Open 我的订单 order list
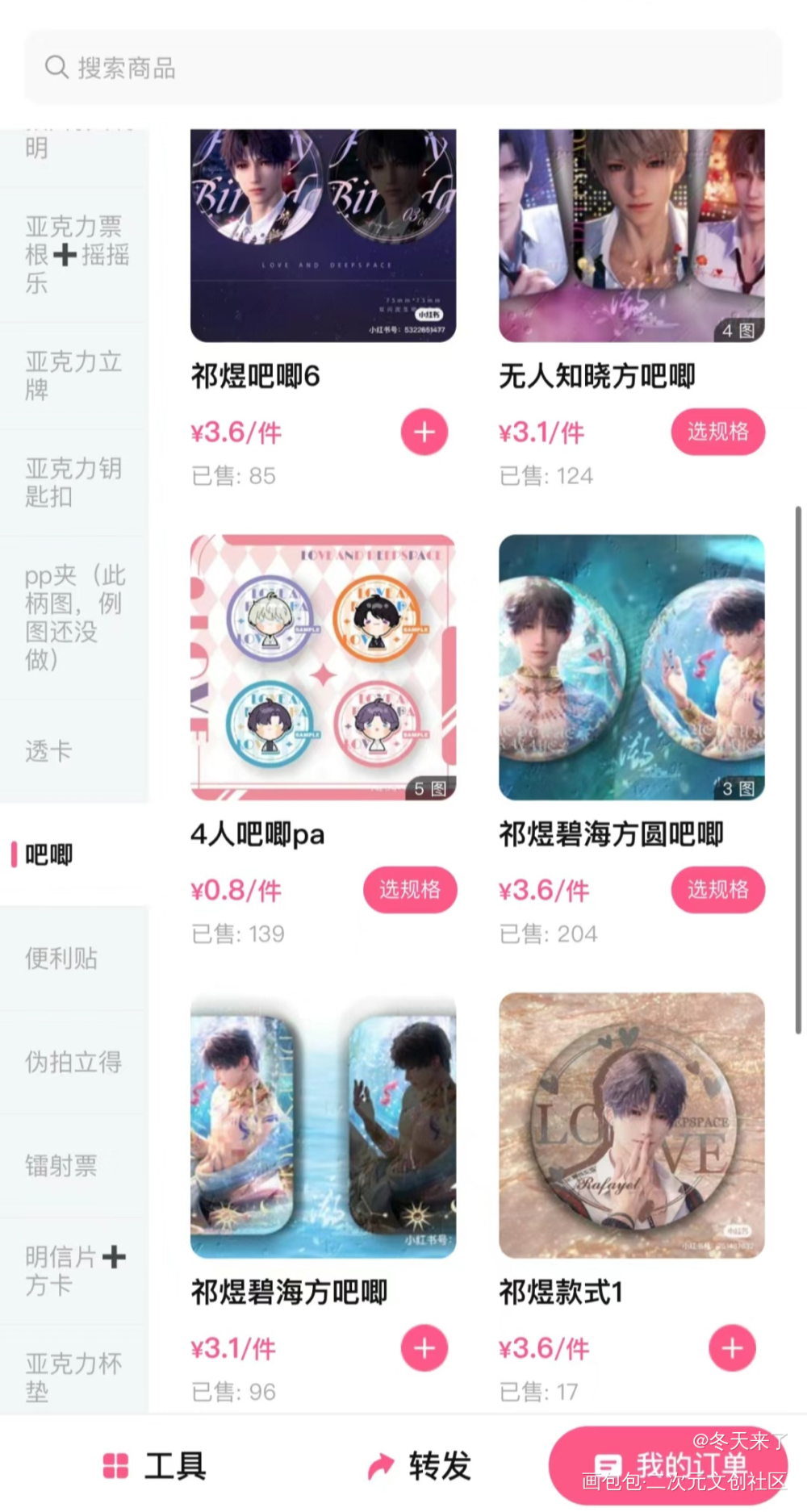 (668, 1466)
